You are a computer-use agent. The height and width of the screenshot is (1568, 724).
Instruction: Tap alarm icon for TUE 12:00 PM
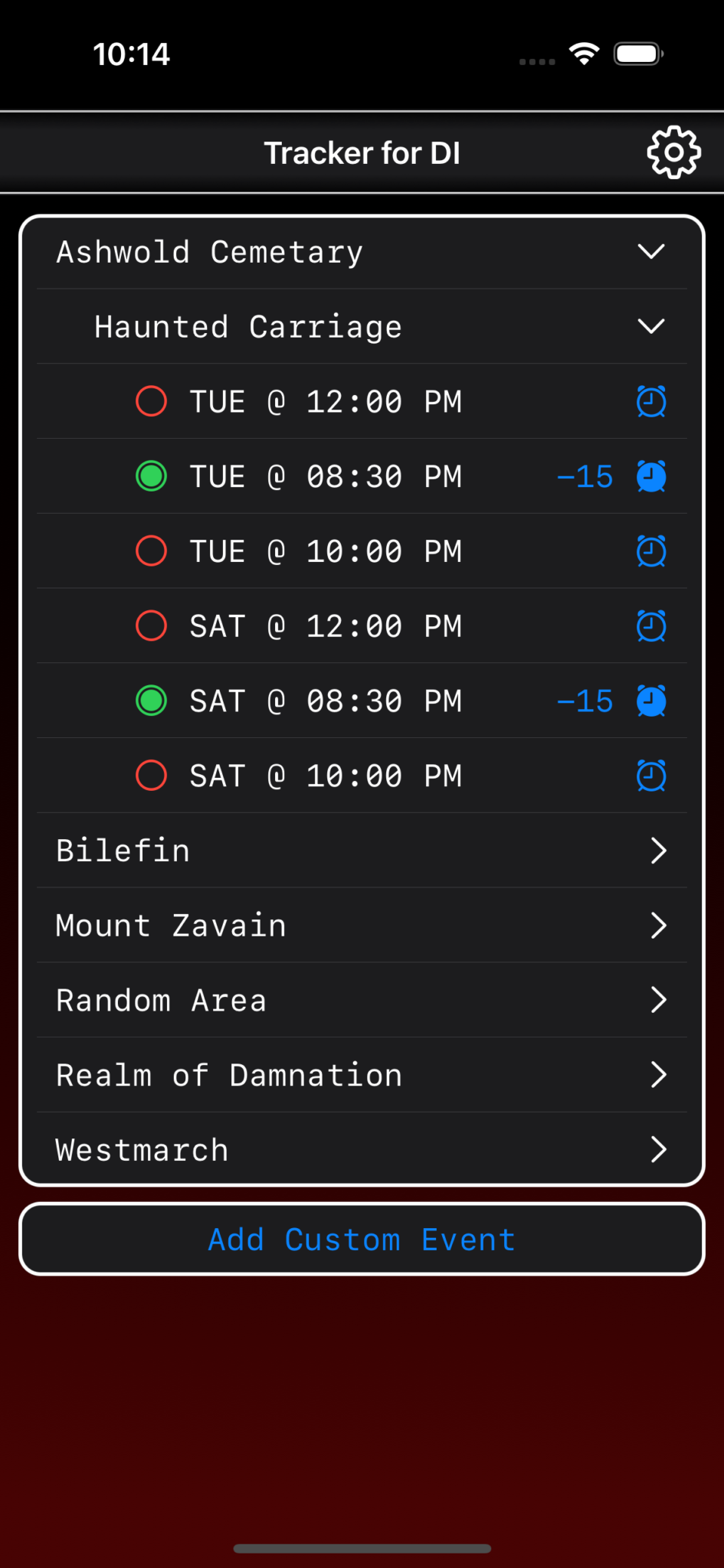(651, 401)
